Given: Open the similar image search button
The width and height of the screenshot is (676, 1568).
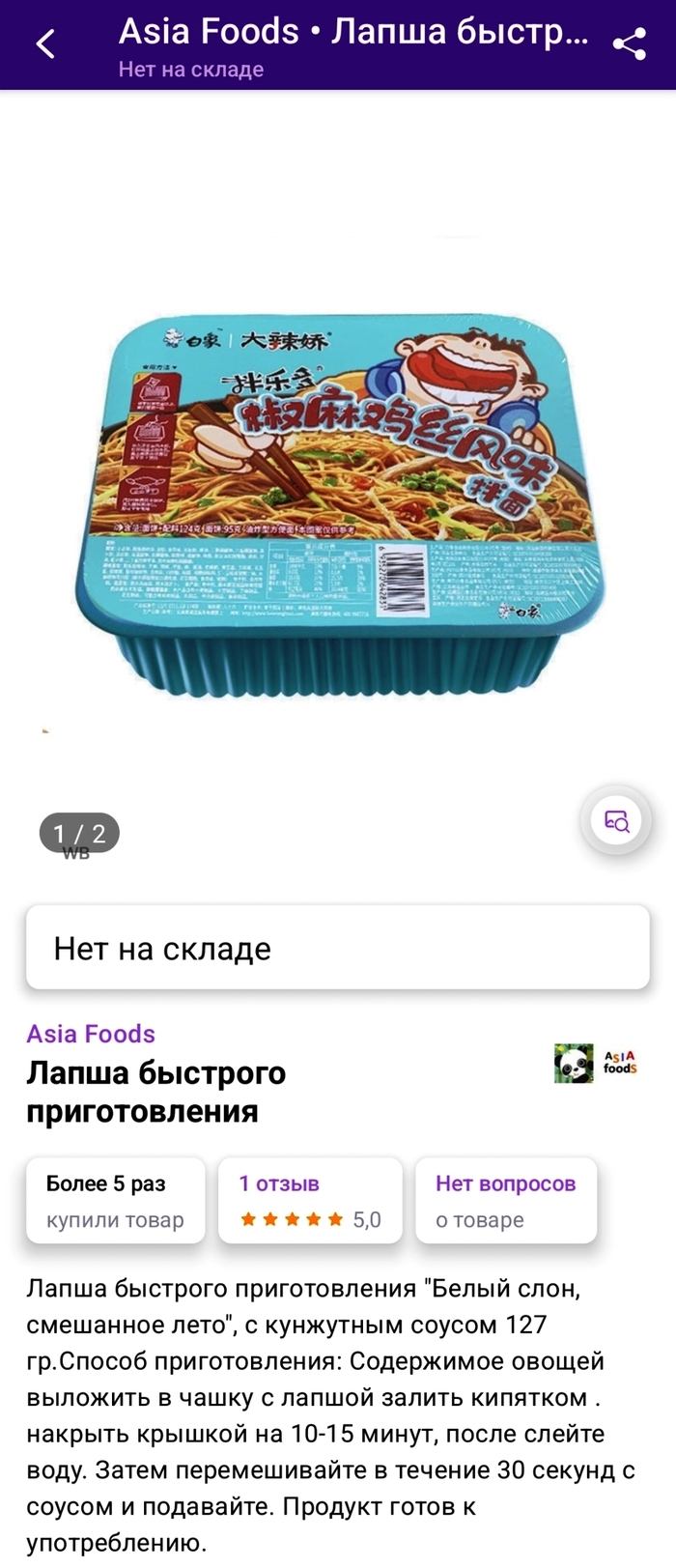Looking at the screenshot, I should pos(616,821).
